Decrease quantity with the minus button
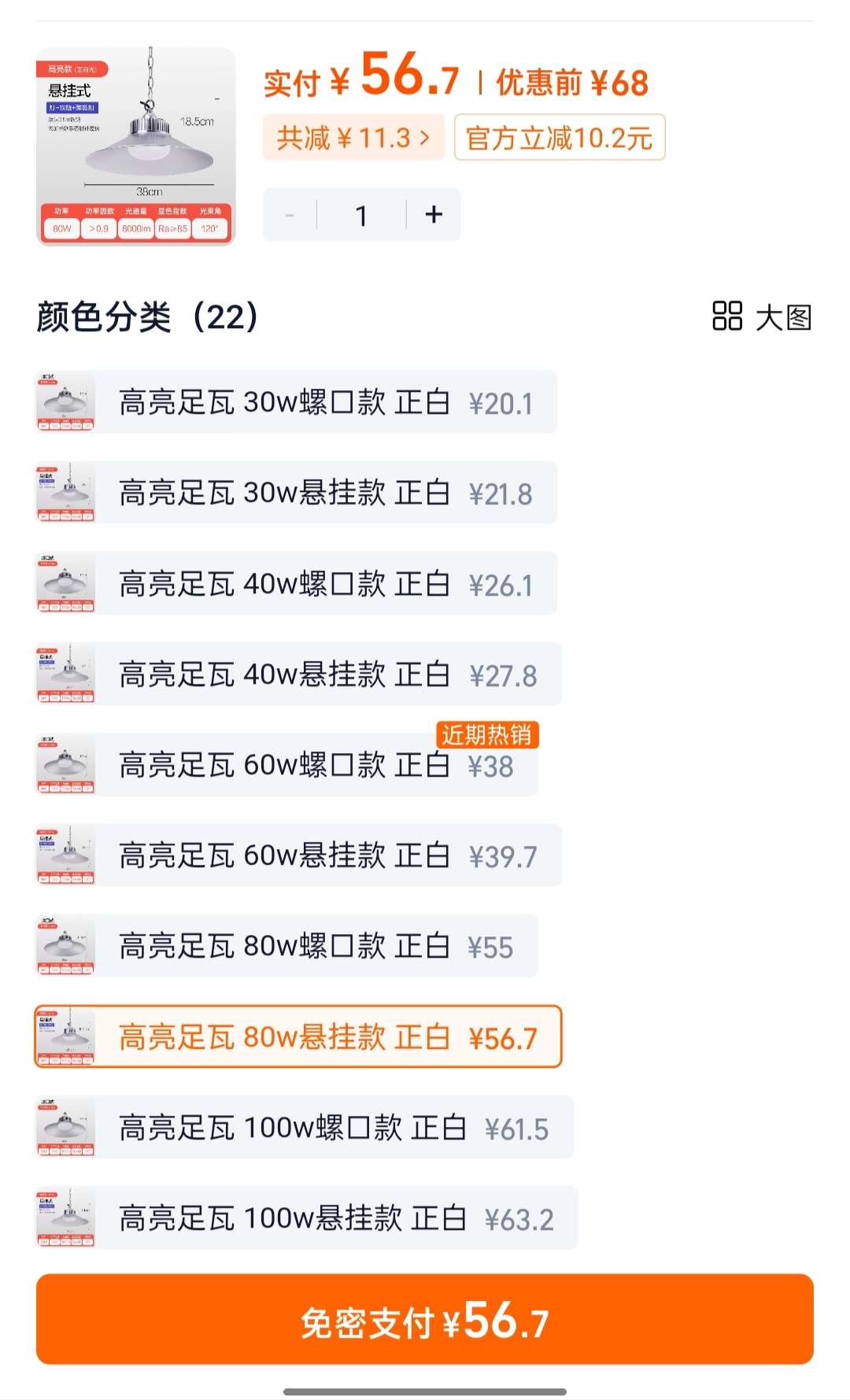This screenshot has height=1400, width=850. (x=290, y=215)
